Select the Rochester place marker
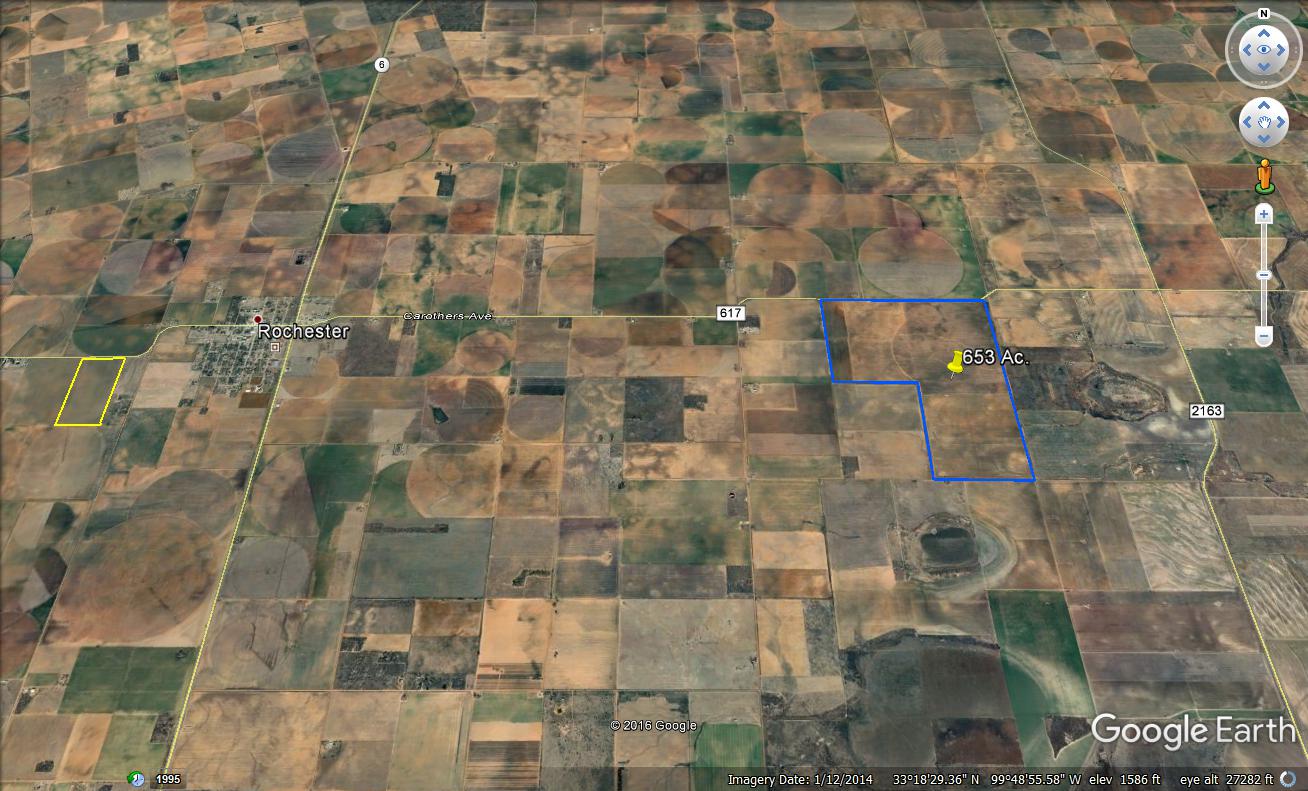Screen dimensions: 1308x791 tap(257, 319)
